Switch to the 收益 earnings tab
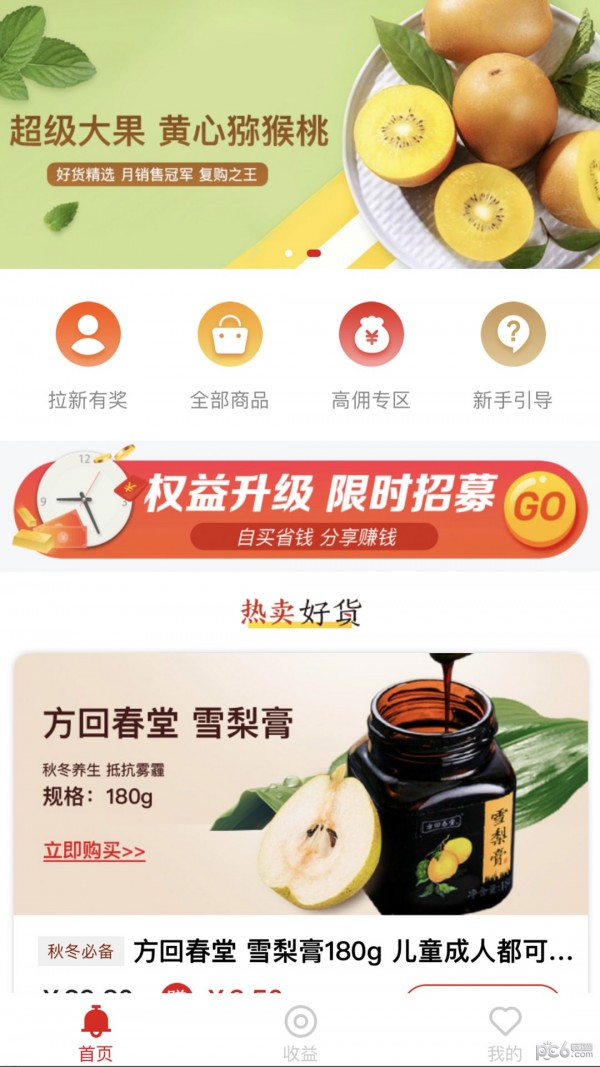Screen dimensions: 600x1067 (x=300, y=1033)
